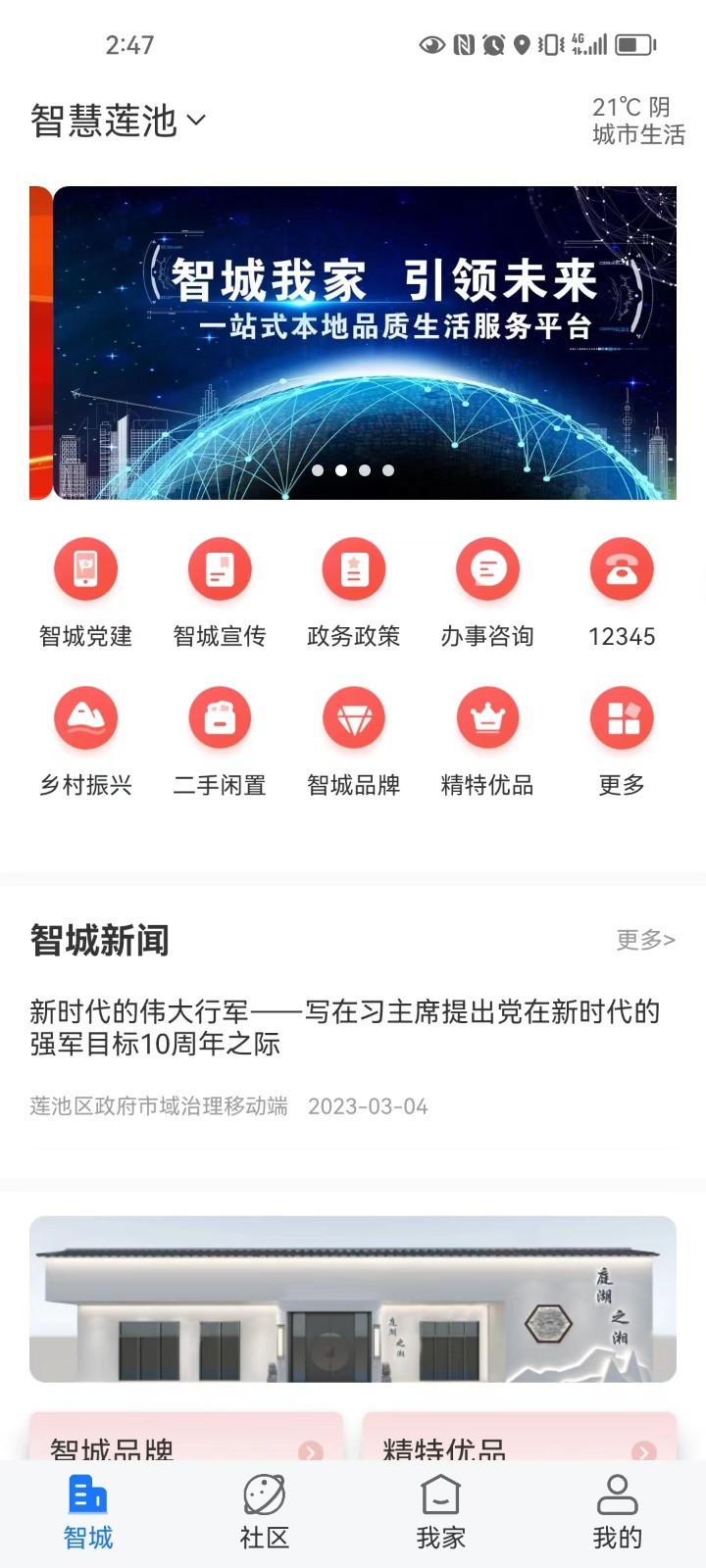Switch to the 我的 tab
706x1568 pixels.
click(618, 1512)
